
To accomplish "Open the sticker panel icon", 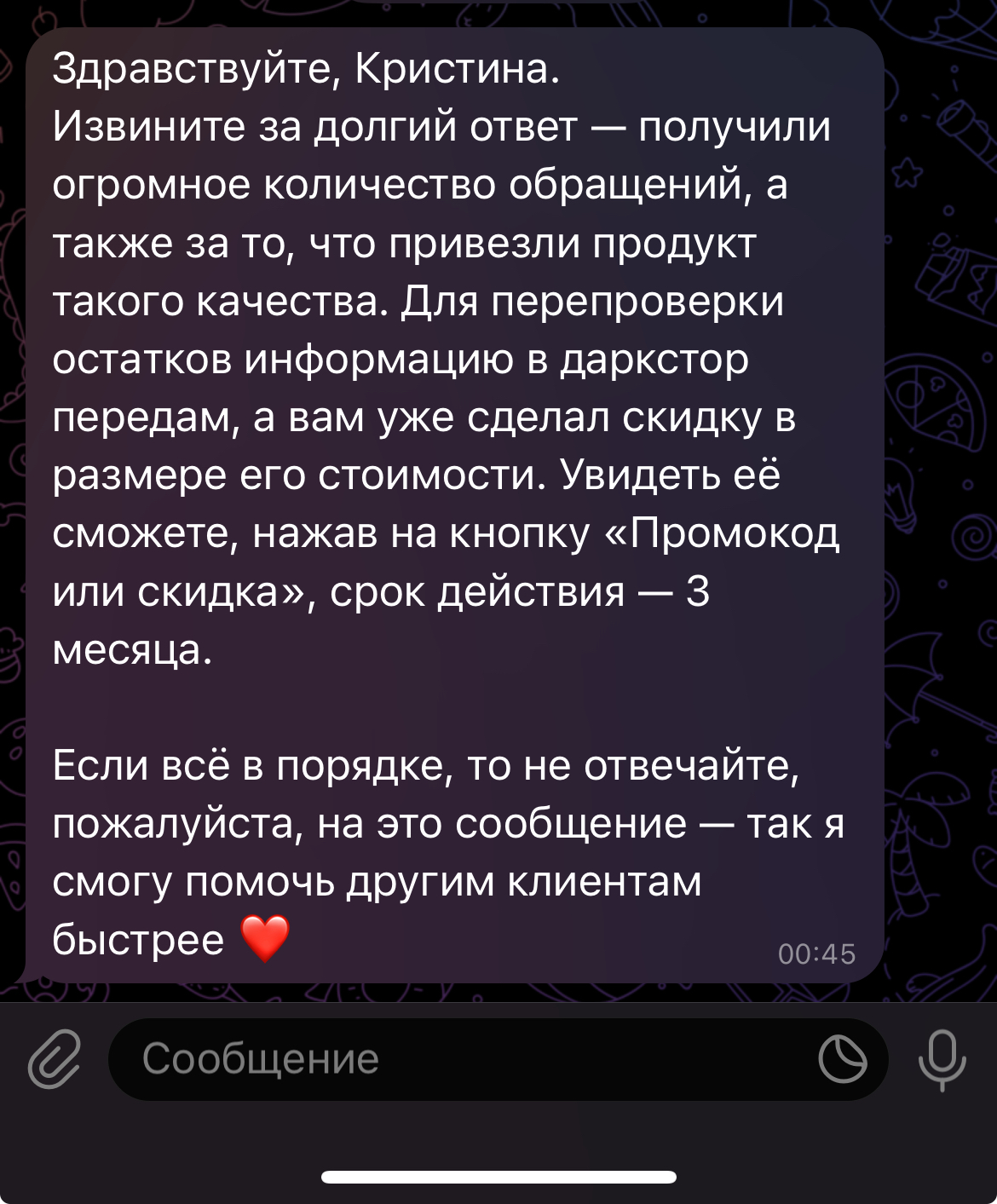I will (x=842, y=1059).
